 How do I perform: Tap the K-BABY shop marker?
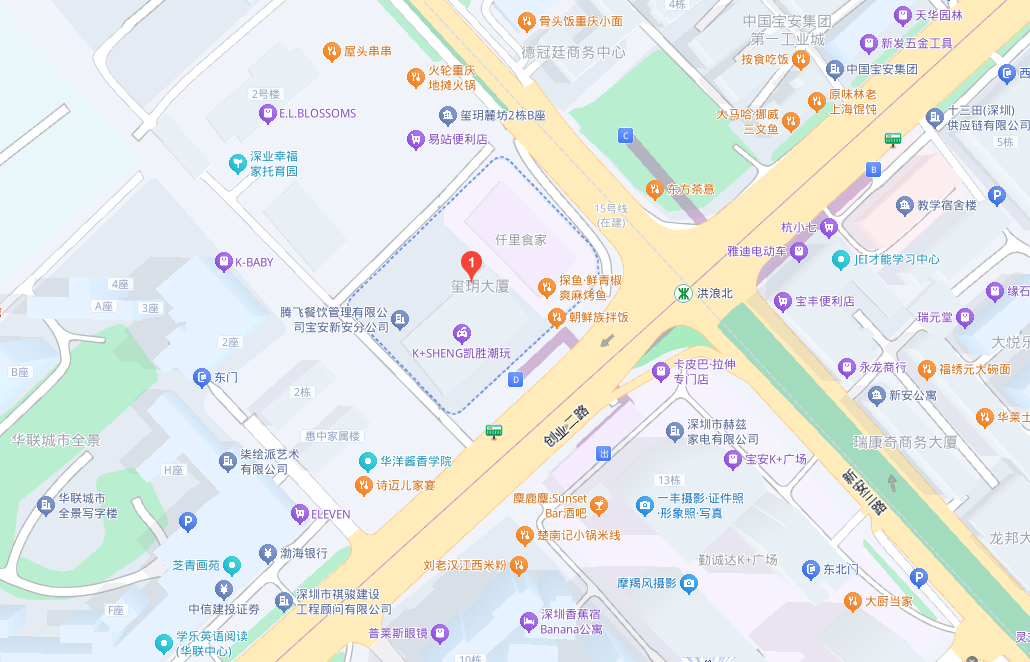223,262
